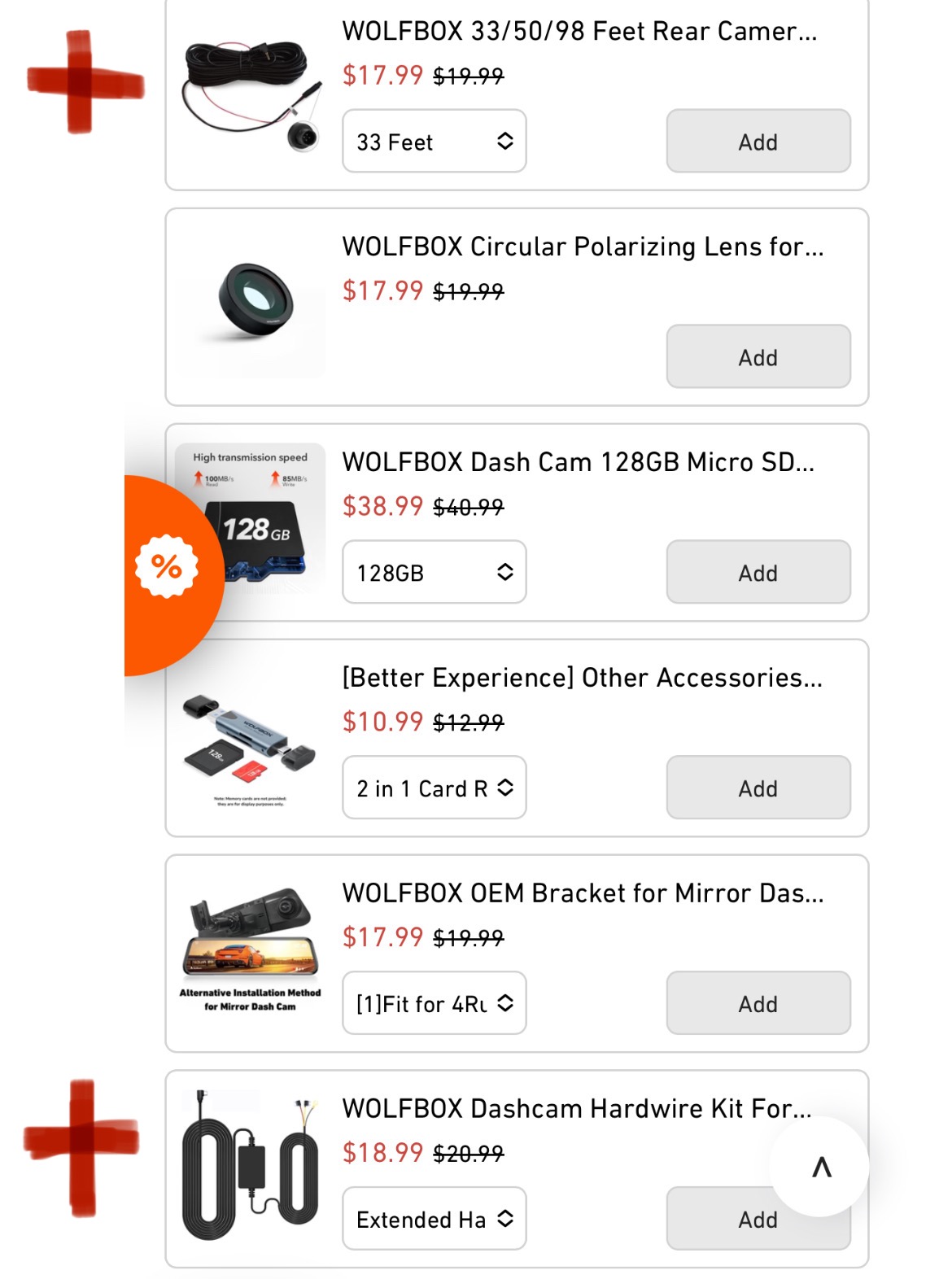Add the 128GB Micro SD card
This screenshot has width=952, height=1279.
click(758, 573)
